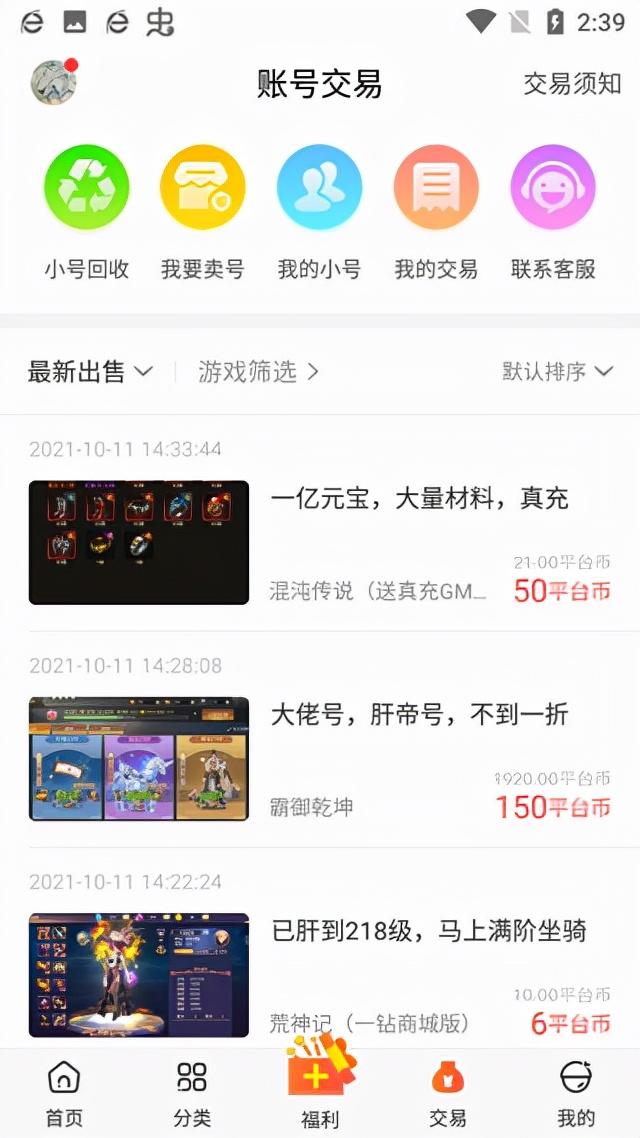
Task: Switch to the 分类 category tab
Action: 192,1093
